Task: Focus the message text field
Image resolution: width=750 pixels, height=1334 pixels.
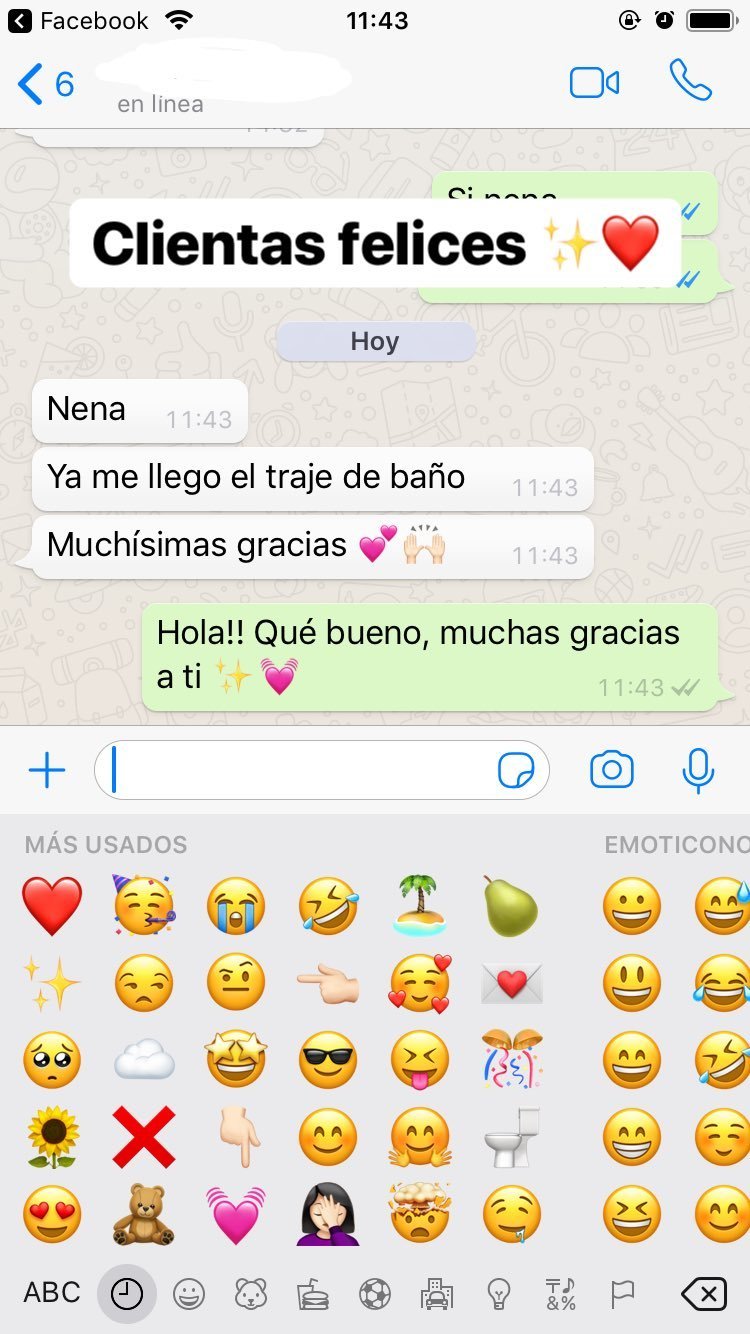Action: 300,770
